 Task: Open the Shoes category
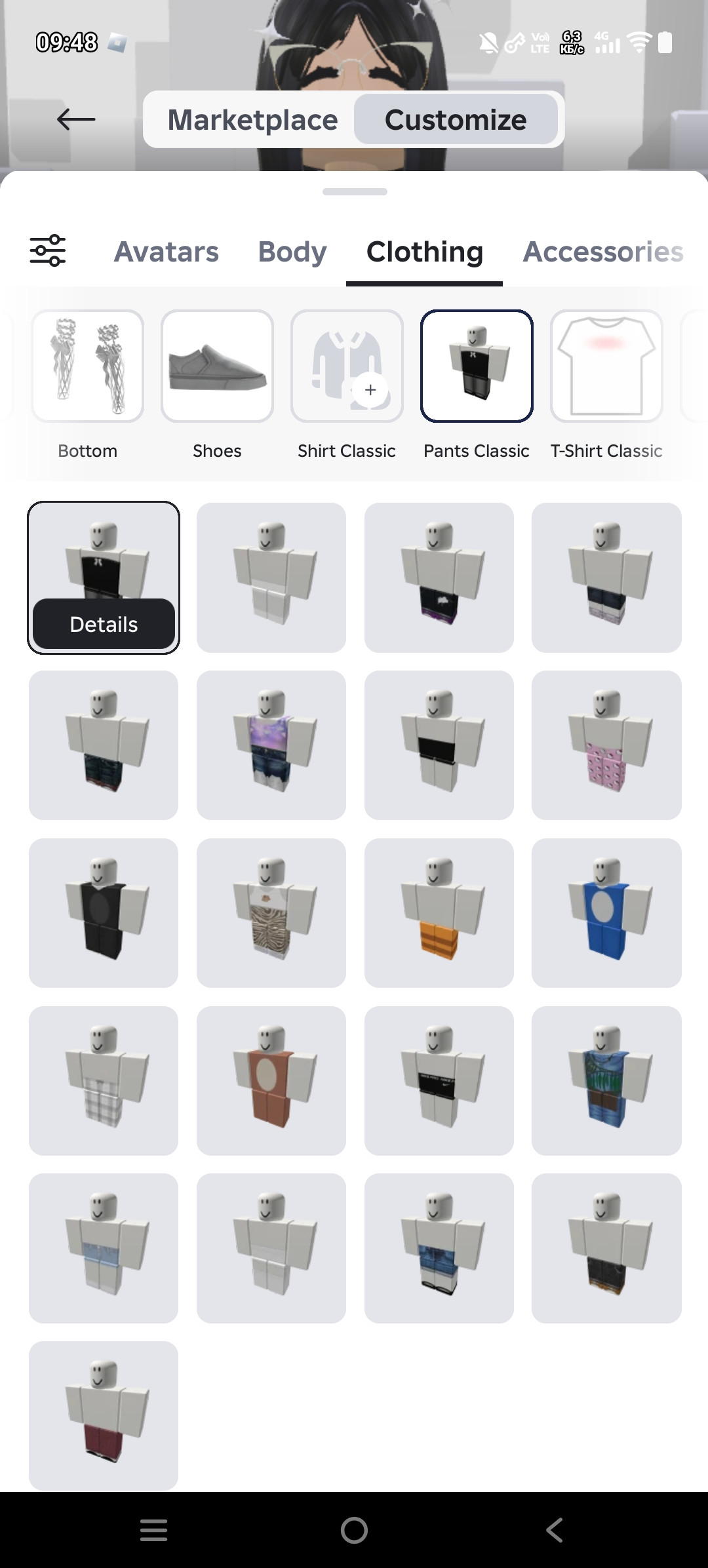pos(217,366)
